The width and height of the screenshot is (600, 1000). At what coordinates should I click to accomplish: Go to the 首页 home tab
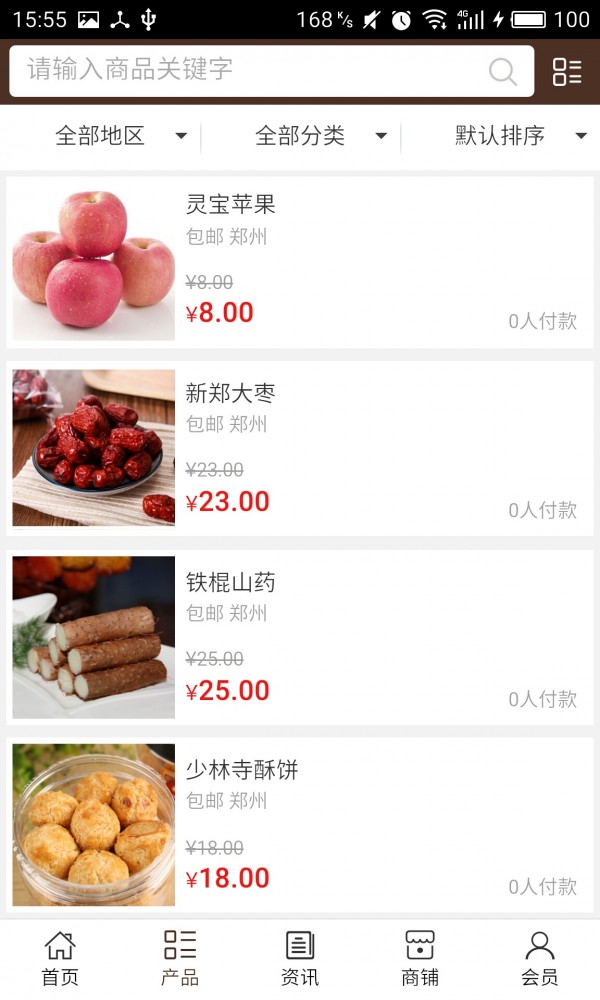(x=60, y=958)
